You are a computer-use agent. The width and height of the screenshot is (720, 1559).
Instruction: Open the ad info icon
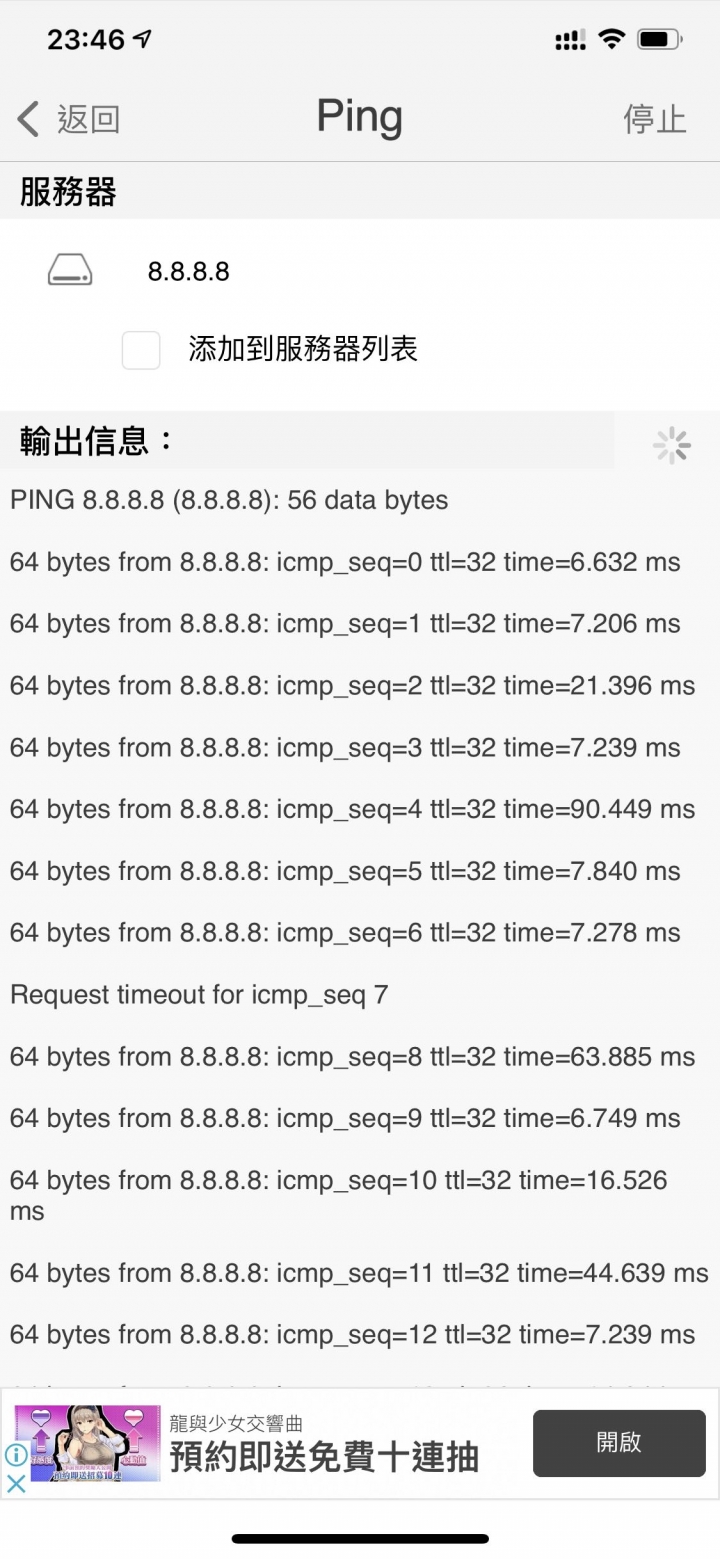pos(16,1455)
